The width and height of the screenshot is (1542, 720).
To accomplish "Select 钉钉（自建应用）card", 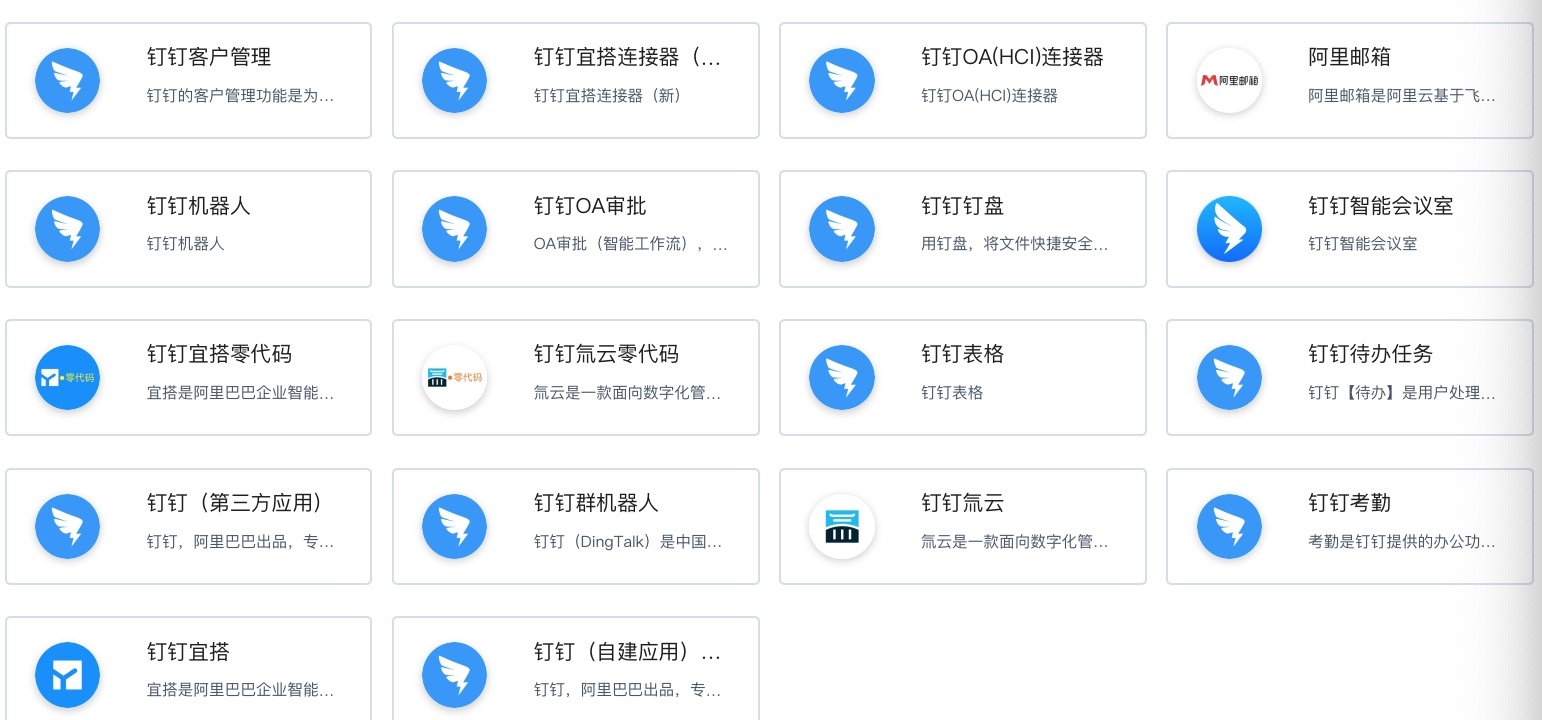I will tap(575, 670).
